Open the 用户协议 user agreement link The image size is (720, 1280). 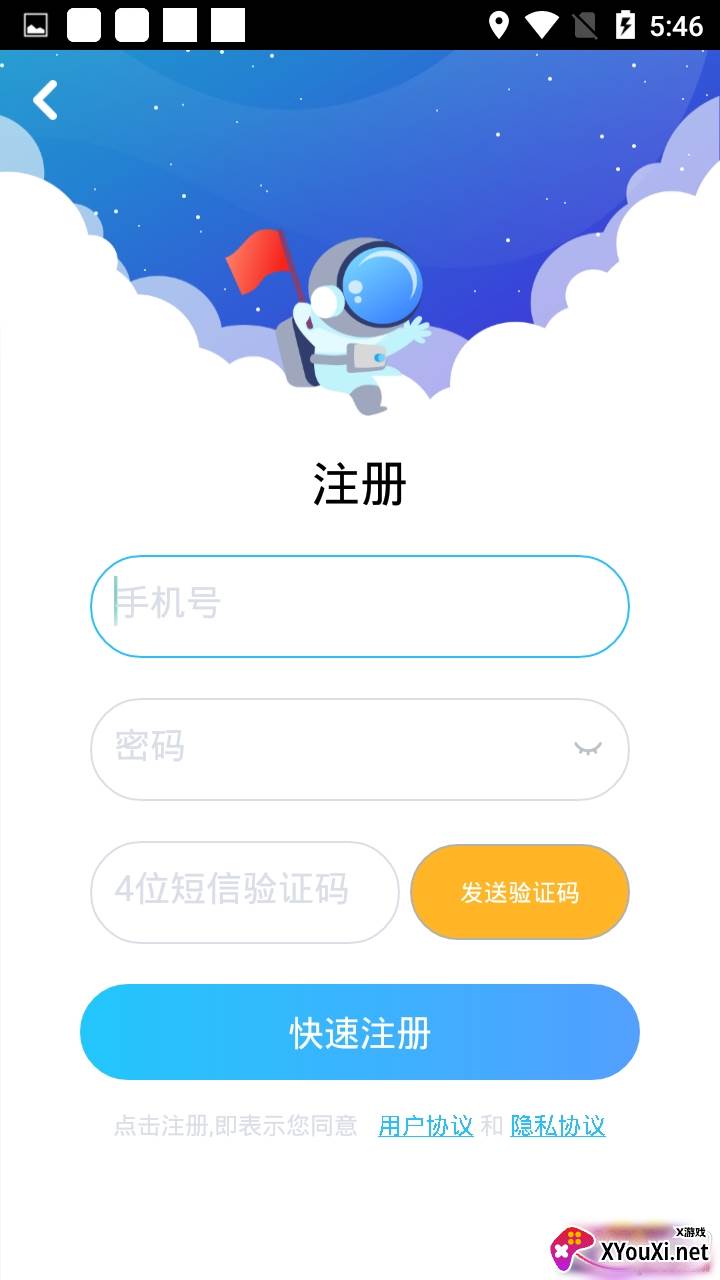[426, 1126]
